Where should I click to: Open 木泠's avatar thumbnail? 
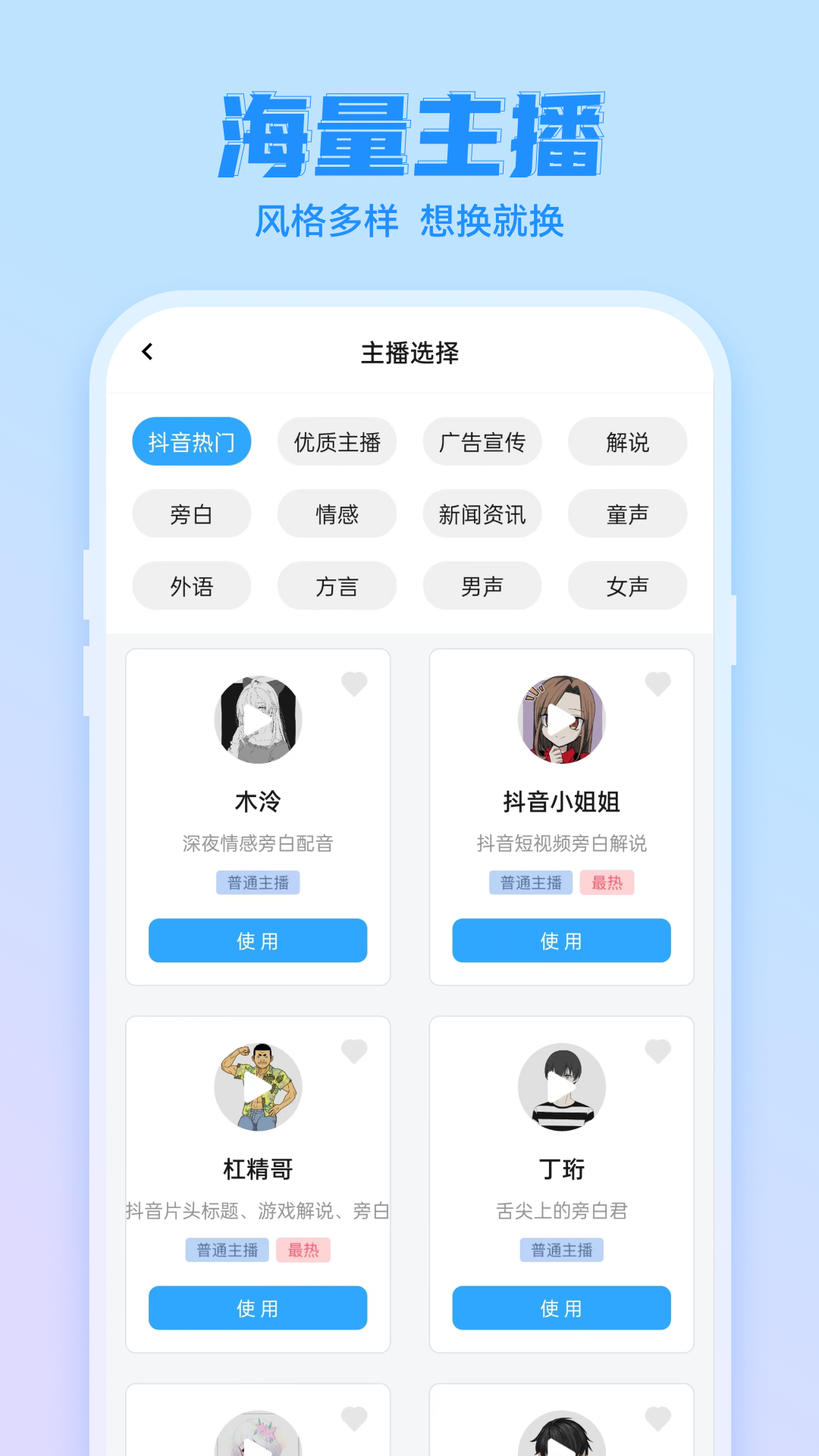pyautogui.click(x=257, y=719)
